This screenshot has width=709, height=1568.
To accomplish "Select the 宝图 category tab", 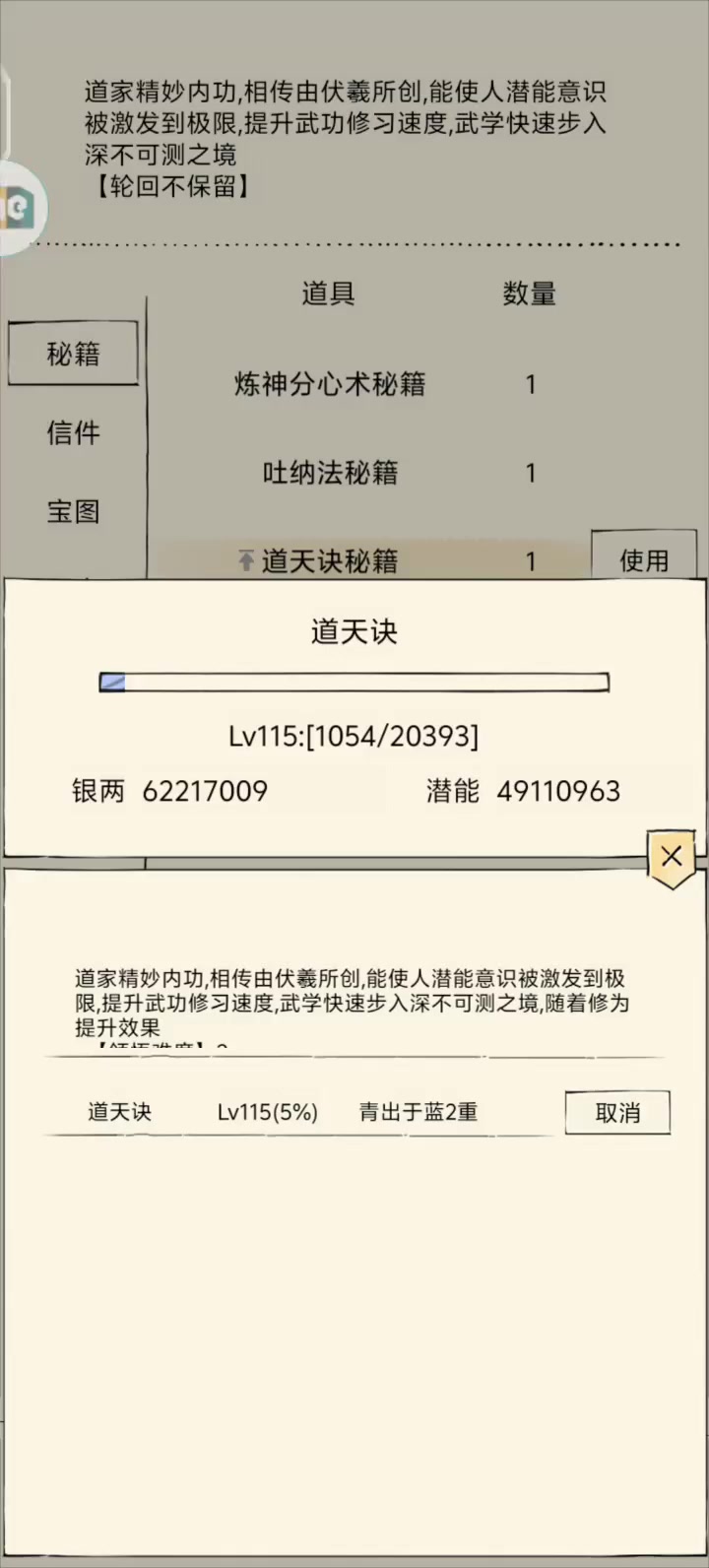I will pos(73,511).
